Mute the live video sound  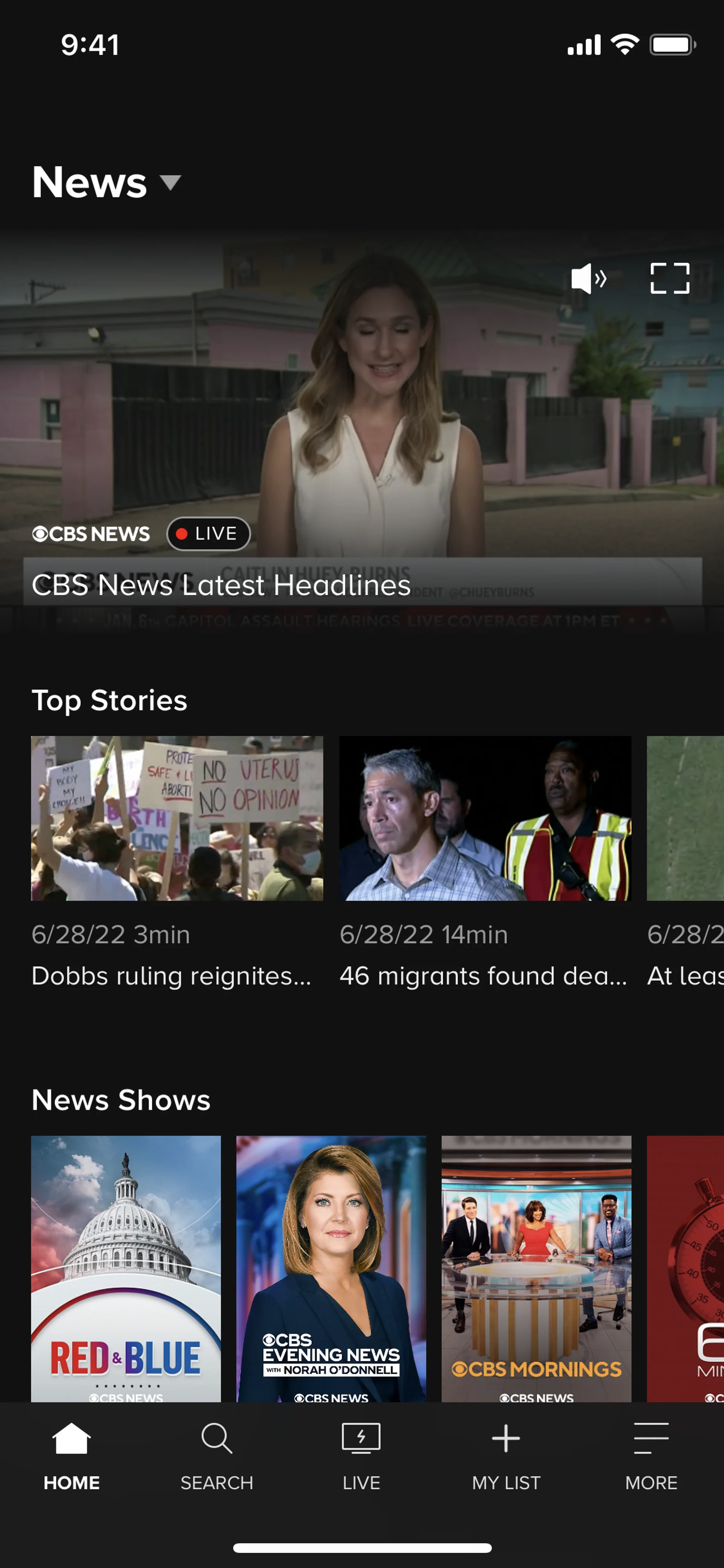point(588,279)
